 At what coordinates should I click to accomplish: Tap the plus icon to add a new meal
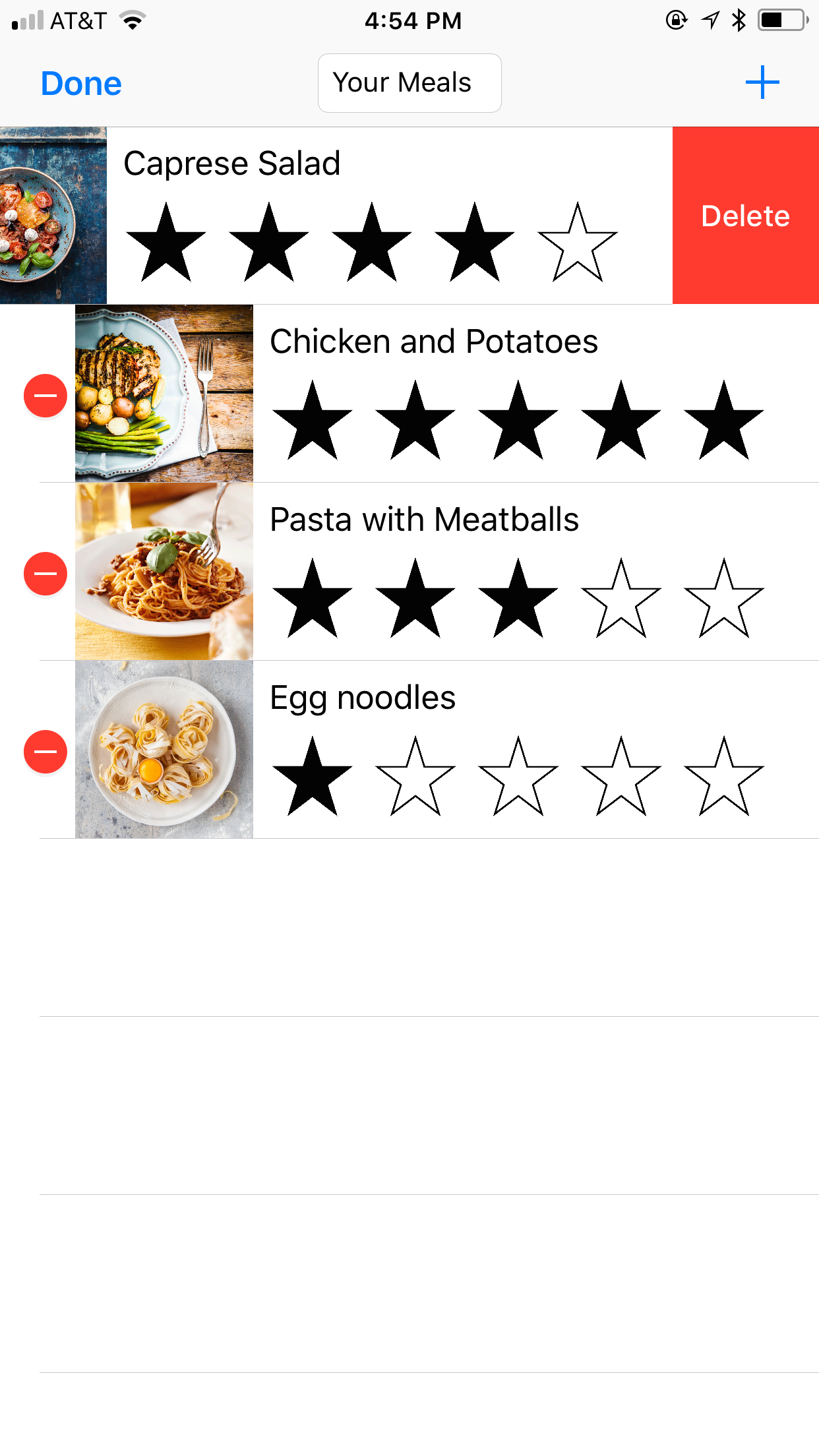coord(762,82)
